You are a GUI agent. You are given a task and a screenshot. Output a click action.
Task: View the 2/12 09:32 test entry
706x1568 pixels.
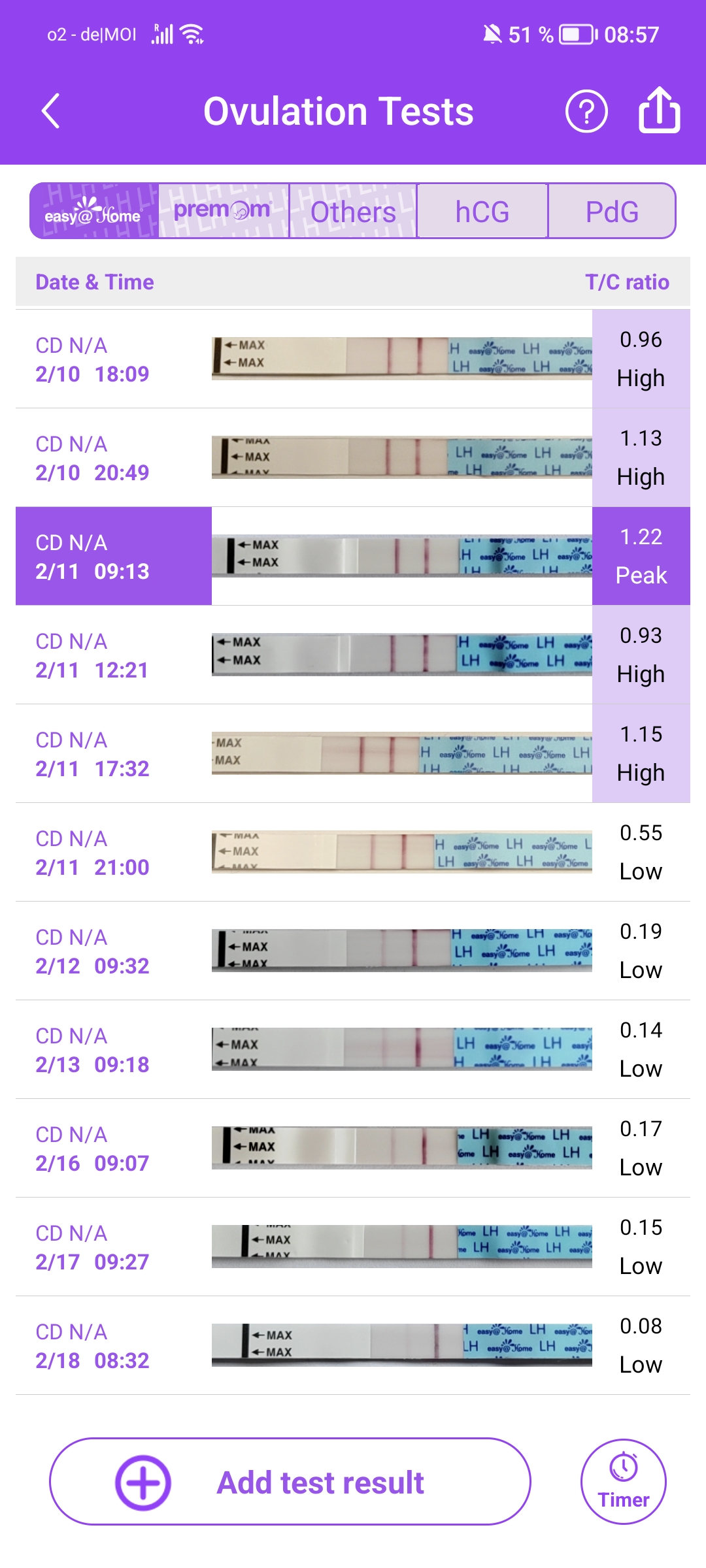tap(353, 951)
